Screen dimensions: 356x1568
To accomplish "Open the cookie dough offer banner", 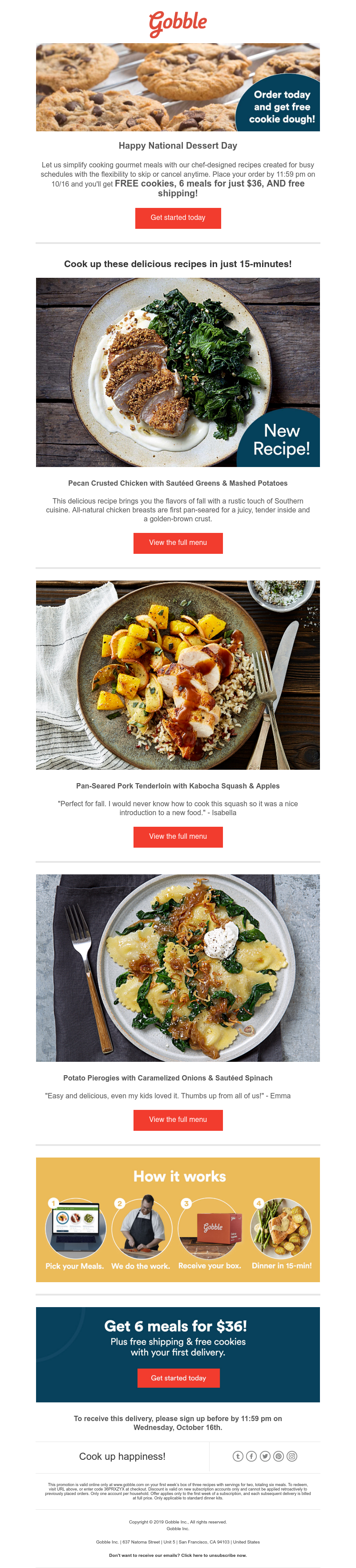I will 178,87.
